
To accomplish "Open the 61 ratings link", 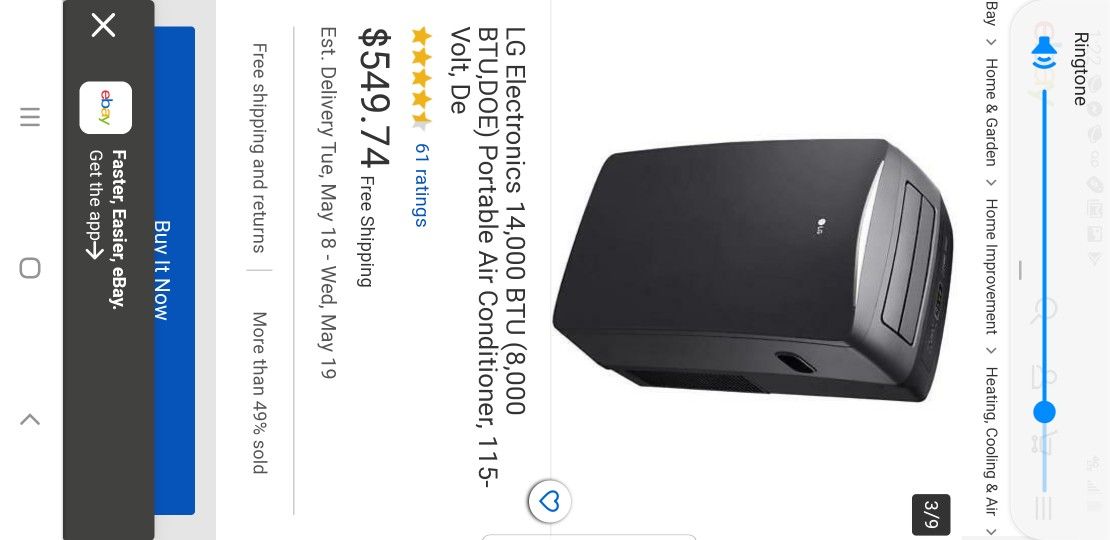I will tap(421, 184).
